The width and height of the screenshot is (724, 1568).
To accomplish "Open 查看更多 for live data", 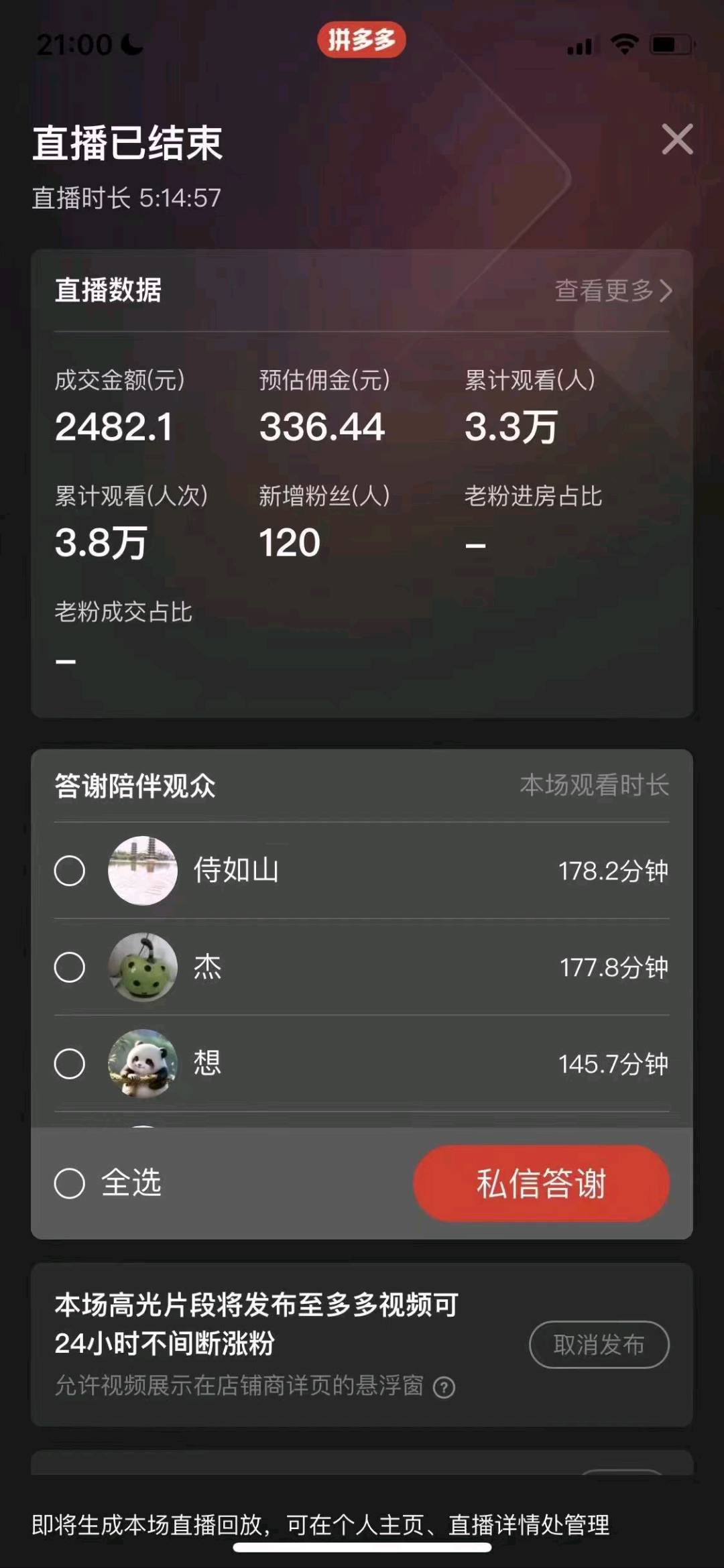I will (613, 290).
